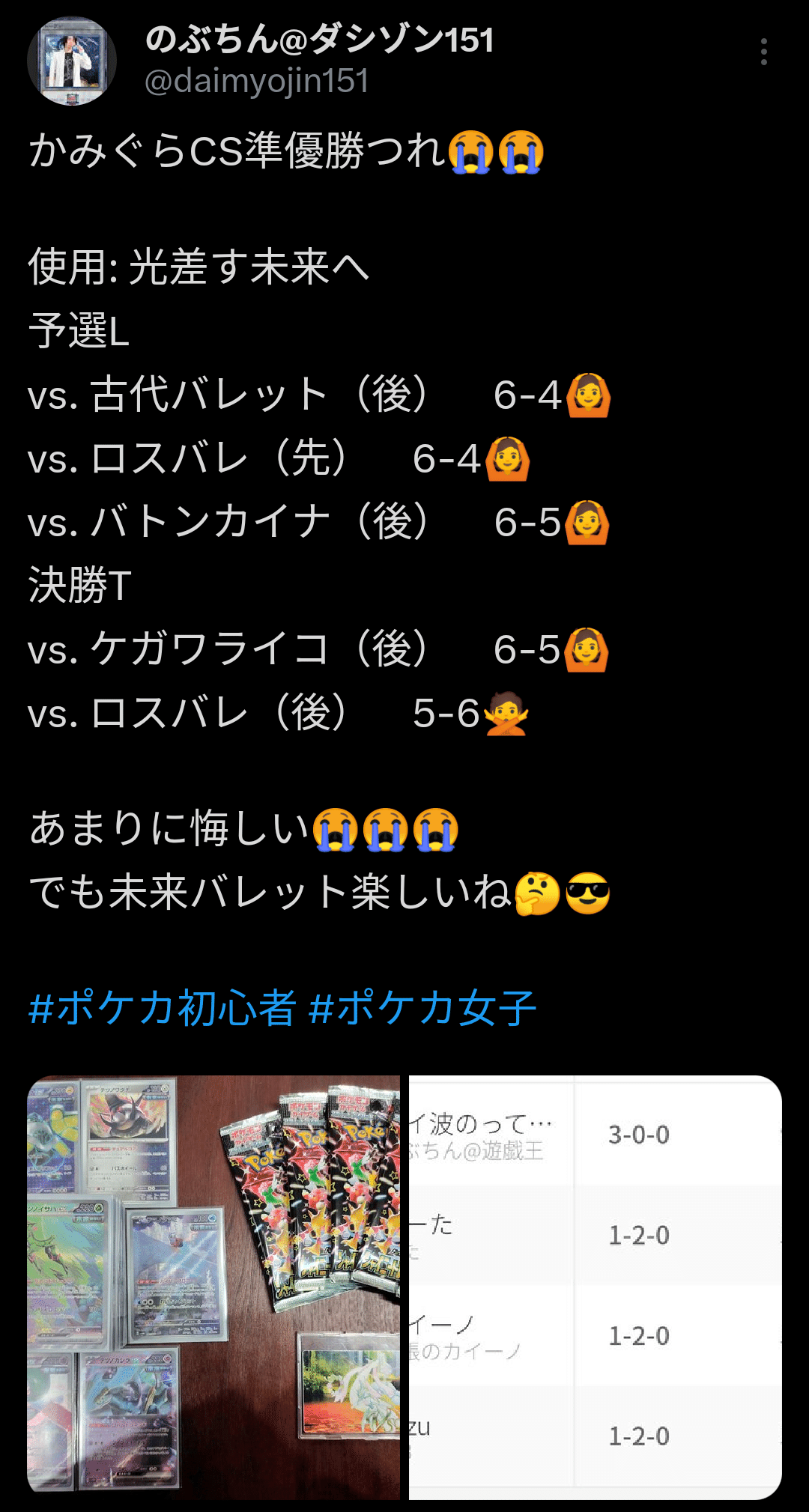Open the tweet's overflow menu

click(x=763, y=52)
